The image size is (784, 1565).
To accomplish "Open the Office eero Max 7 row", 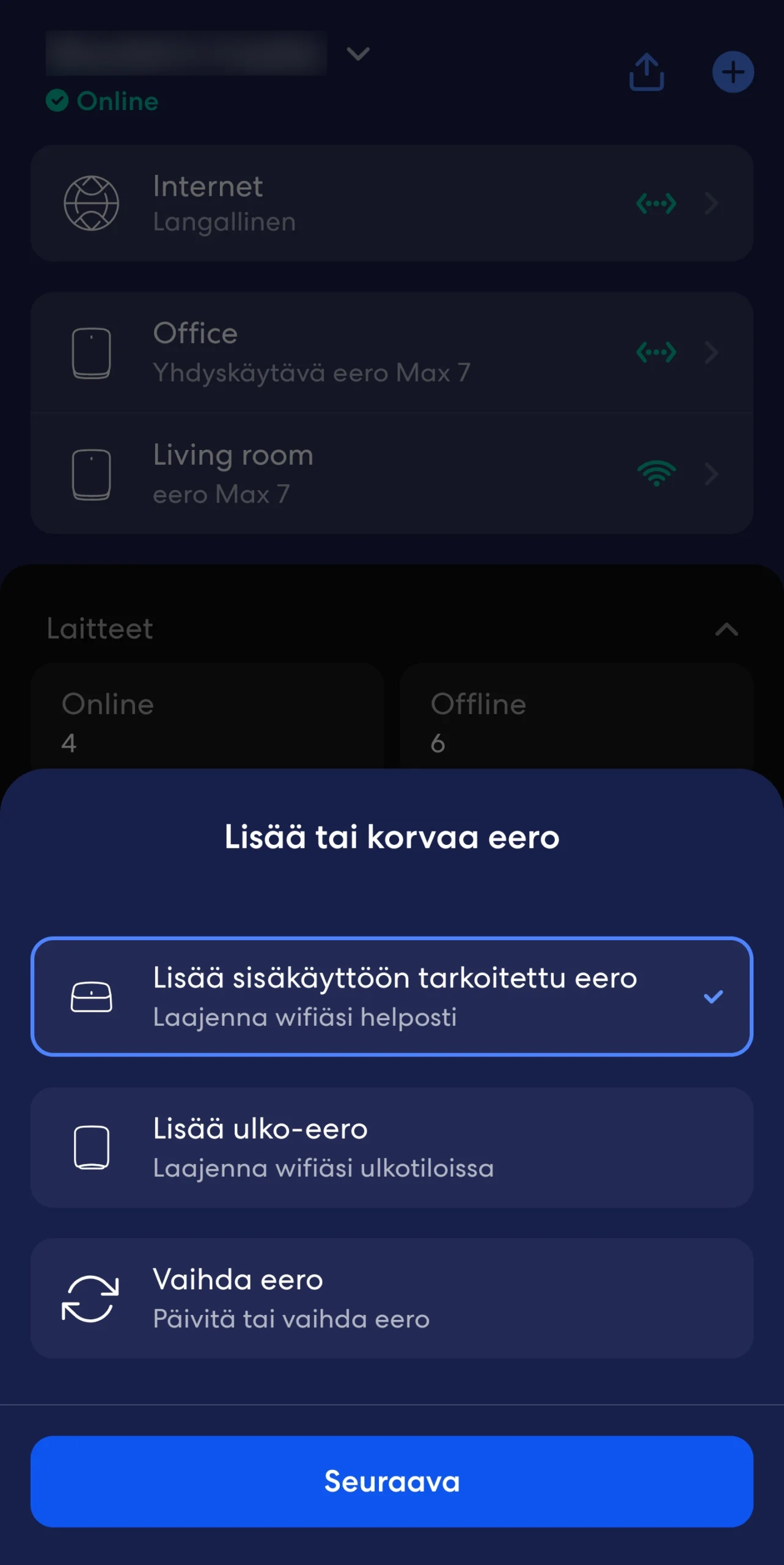I will tap(391, 352).
